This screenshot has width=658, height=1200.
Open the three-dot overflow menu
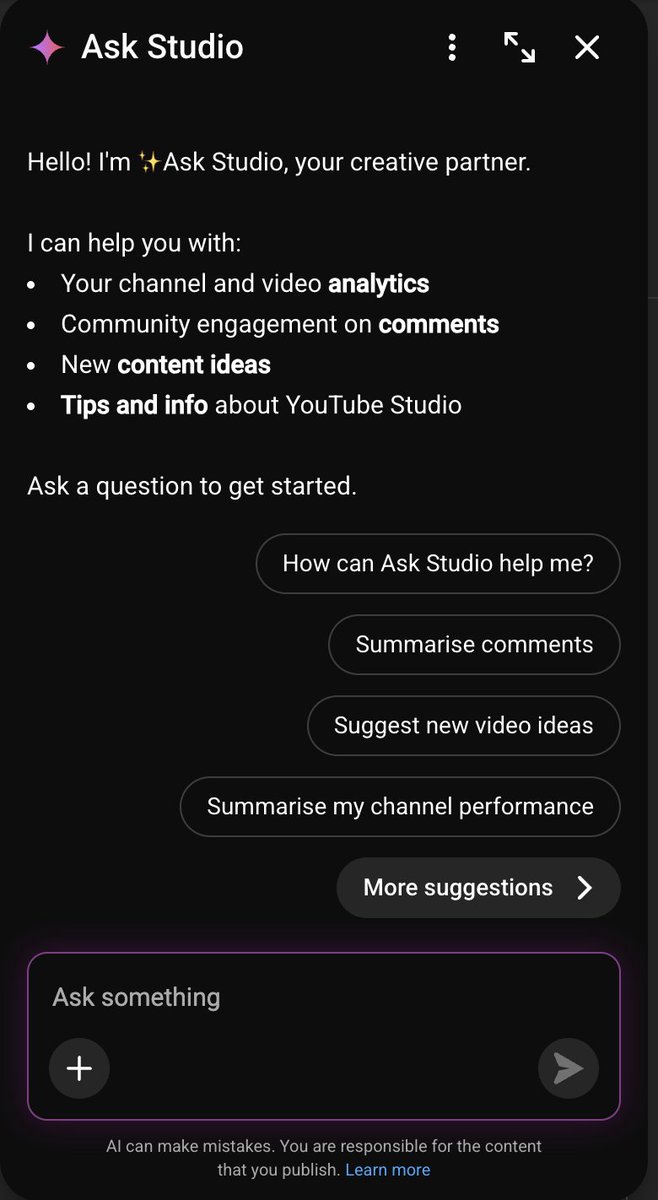tap(452, 47)
